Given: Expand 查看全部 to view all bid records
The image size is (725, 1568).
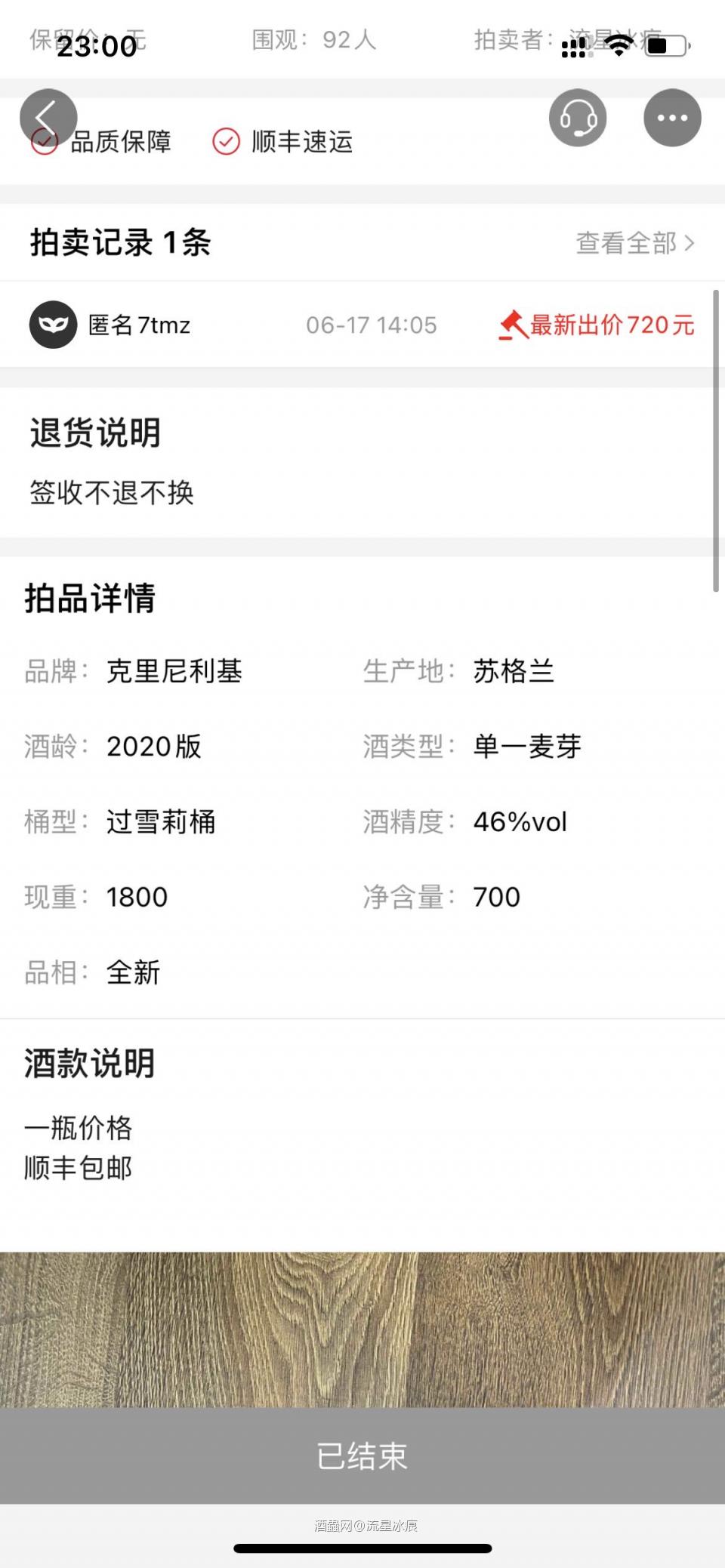Looking at the screenshot, I should [626, 243].
